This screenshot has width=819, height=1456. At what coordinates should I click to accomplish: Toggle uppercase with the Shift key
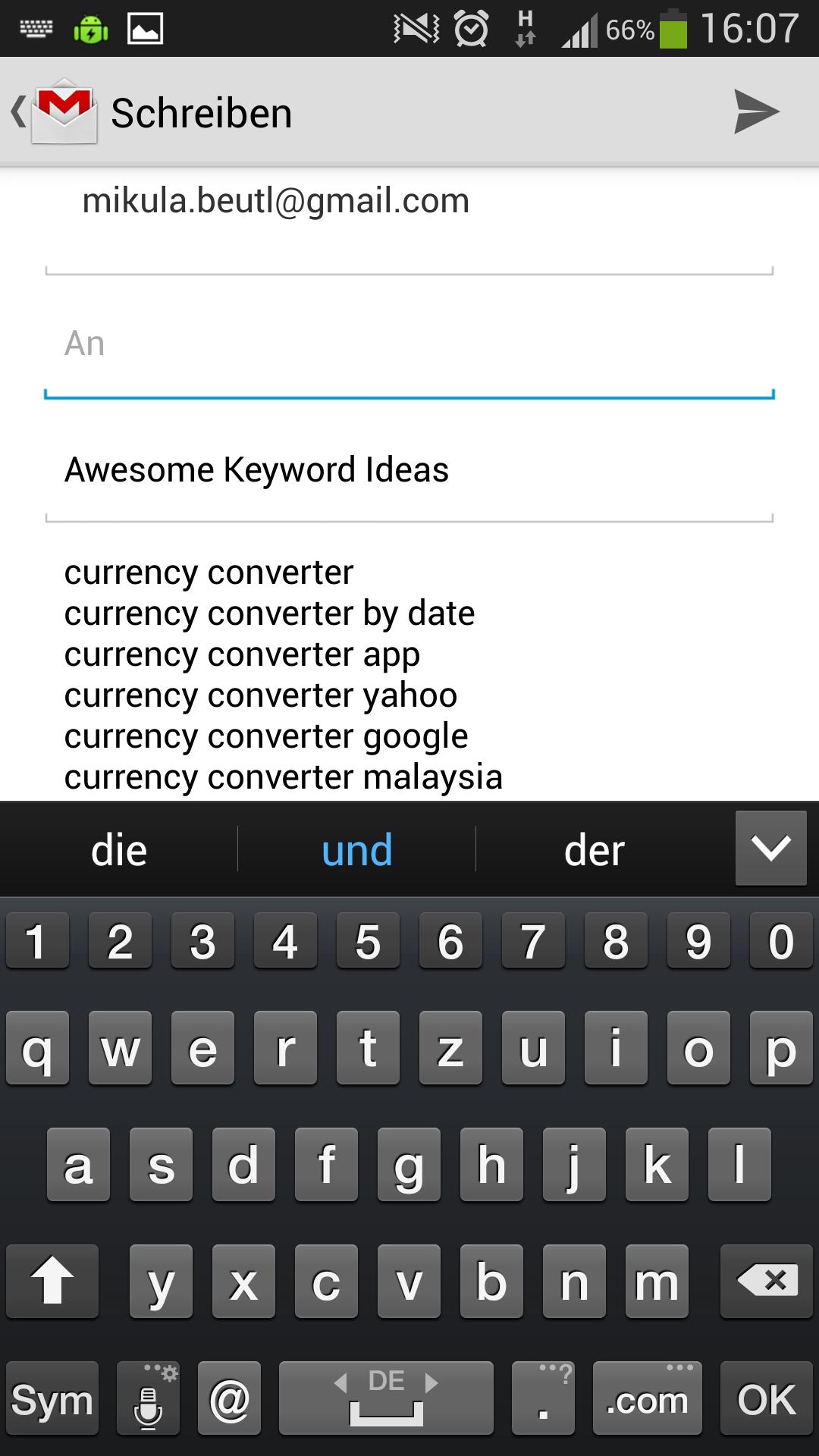point(52,1282)
